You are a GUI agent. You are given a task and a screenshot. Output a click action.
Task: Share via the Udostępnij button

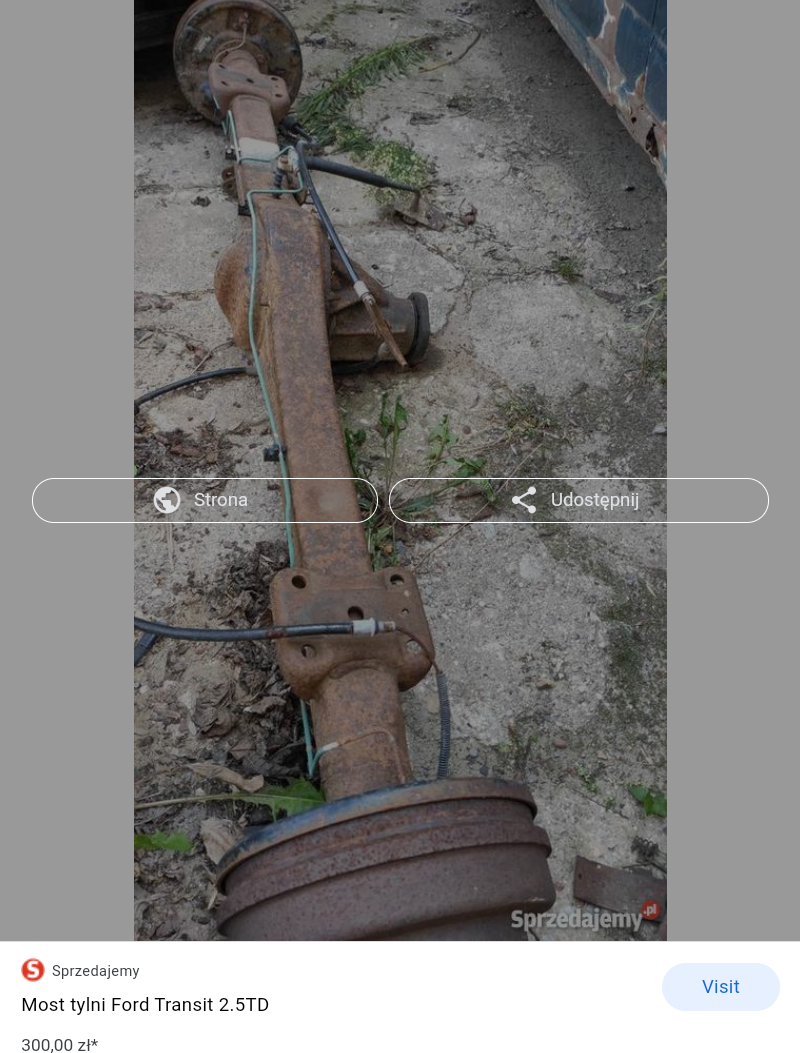point(578,500)
